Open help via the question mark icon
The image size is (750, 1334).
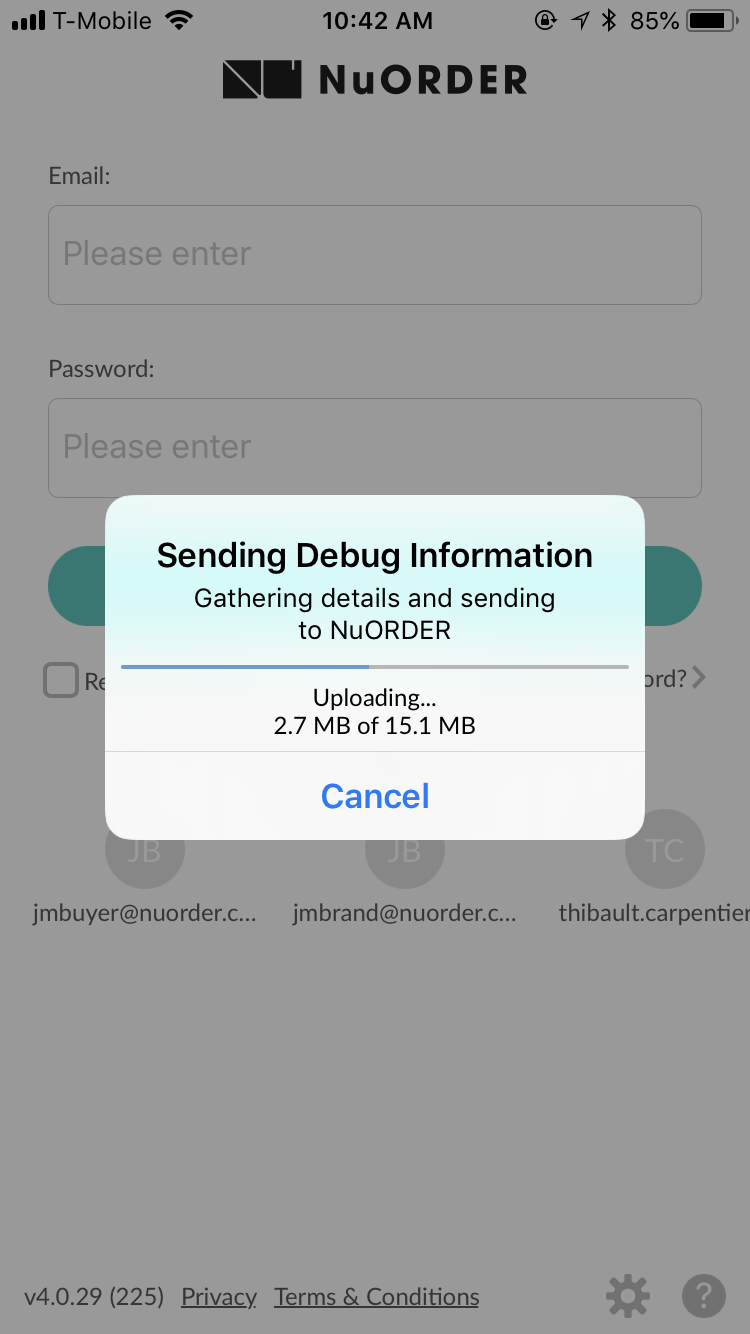coord(704,1296)
